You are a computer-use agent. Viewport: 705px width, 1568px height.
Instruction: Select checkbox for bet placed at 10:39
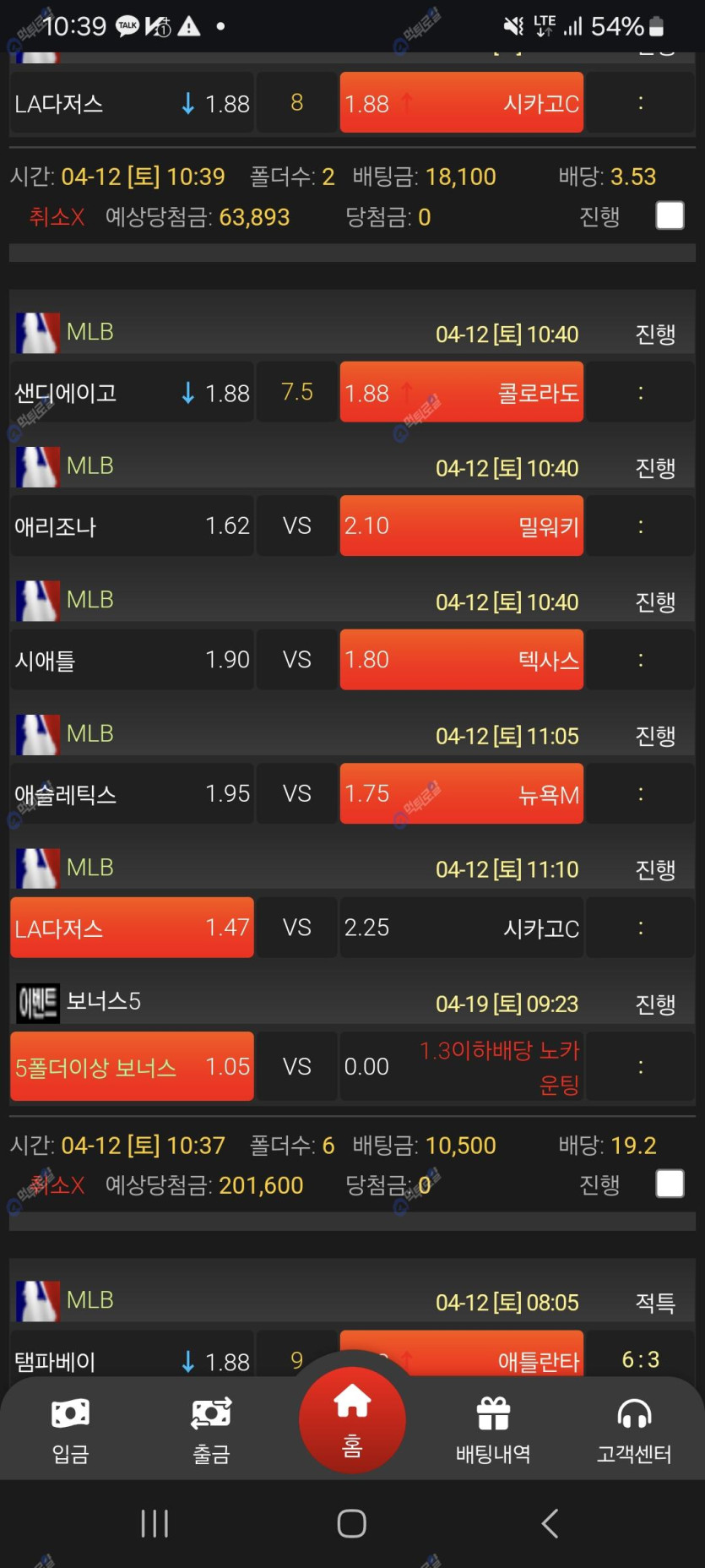670,215
